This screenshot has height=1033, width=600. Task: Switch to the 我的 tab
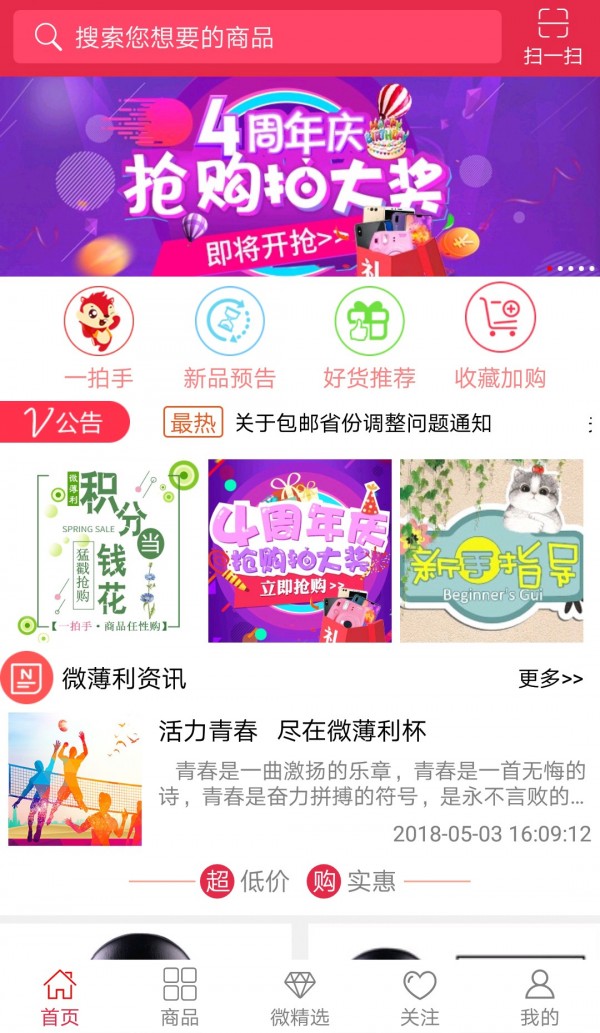click(x=540, y=997)
